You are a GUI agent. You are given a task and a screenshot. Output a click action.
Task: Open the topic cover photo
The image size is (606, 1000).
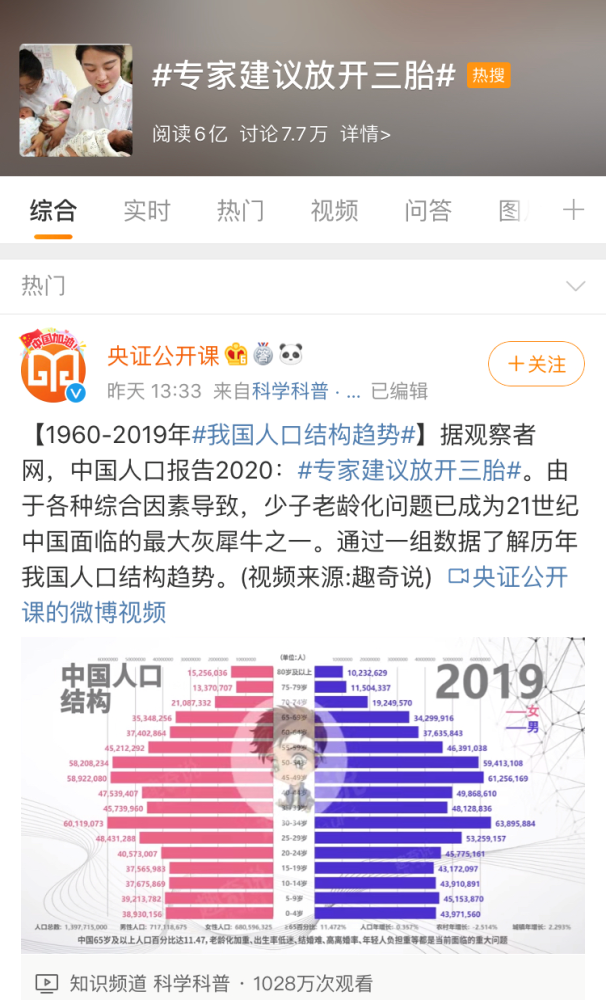click(x=76, y=100)
